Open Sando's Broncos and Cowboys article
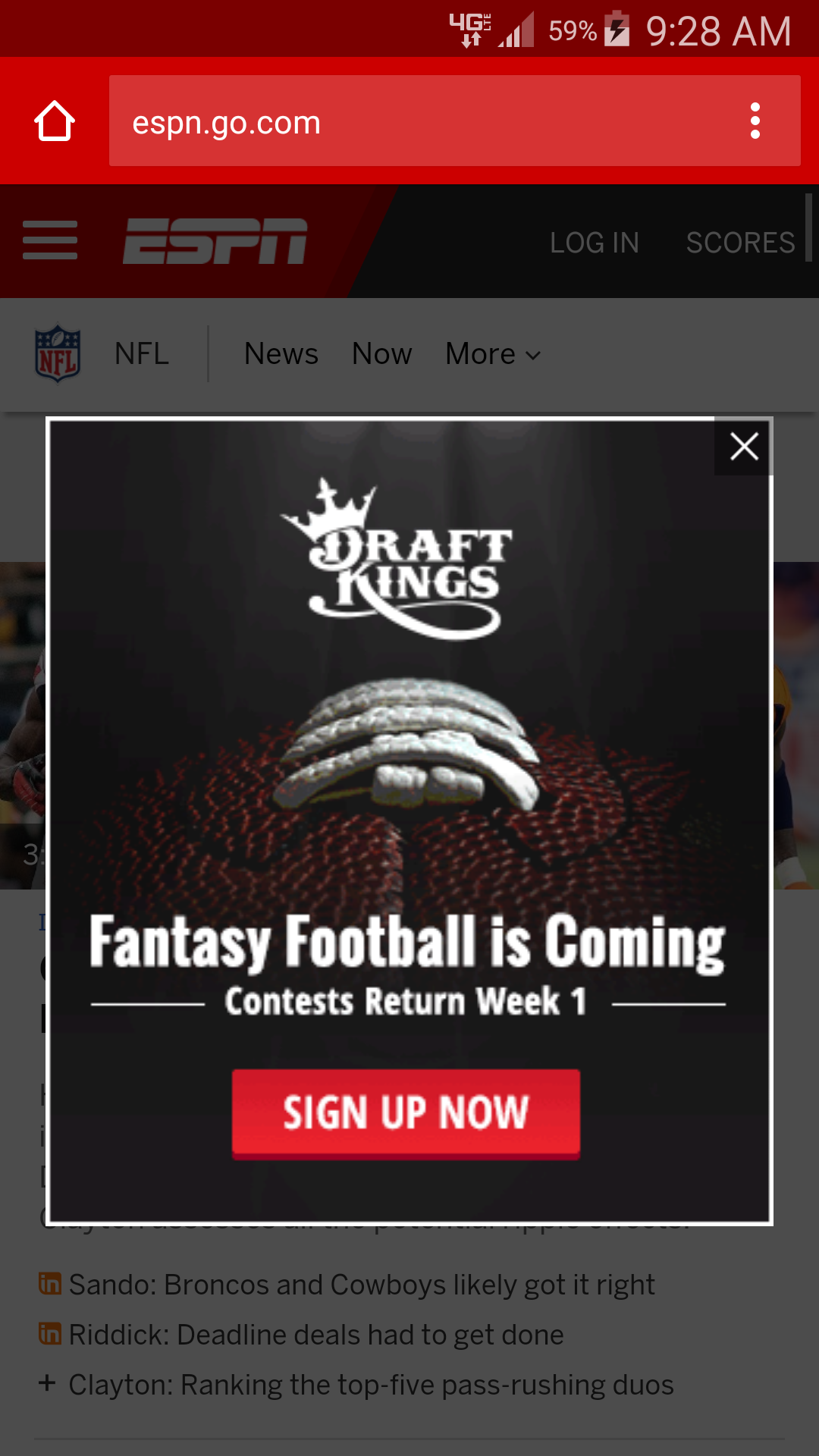The width and height of the screenshot is (819, 1456). 362,1285
